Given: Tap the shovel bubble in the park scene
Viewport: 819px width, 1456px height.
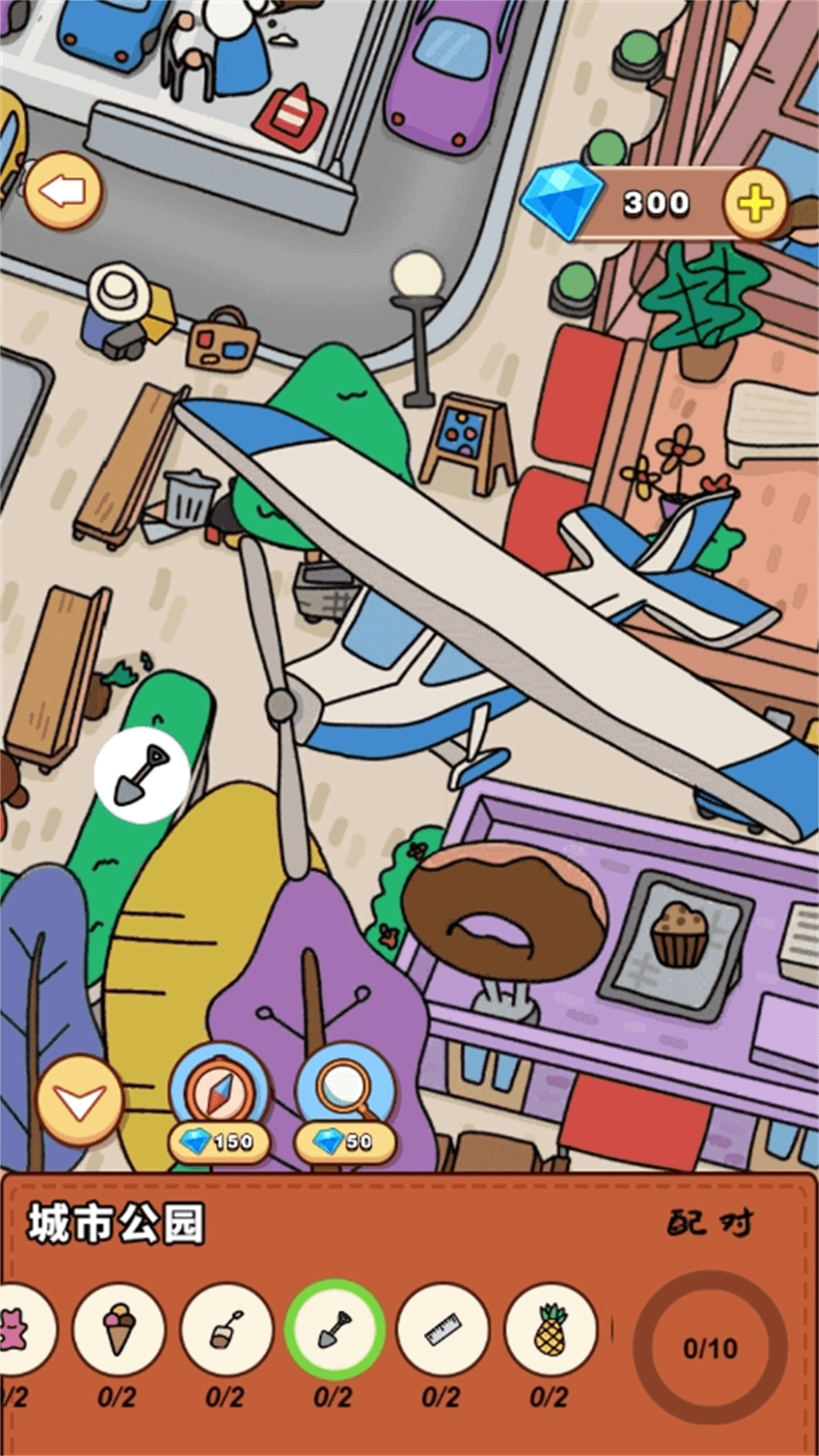Looking at the screenshot, I should tap(142, 774).
